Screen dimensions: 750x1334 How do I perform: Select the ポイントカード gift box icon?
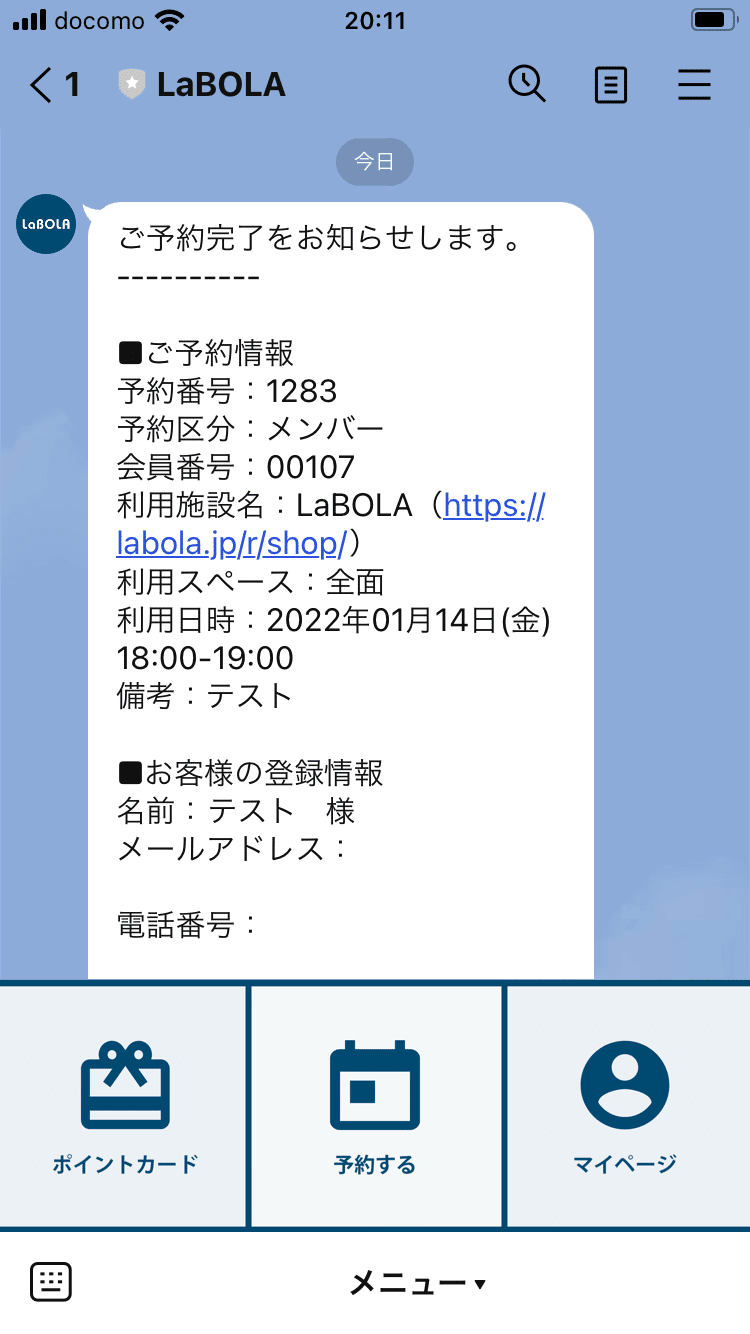pyautogui.click(x=123, y=1085)
